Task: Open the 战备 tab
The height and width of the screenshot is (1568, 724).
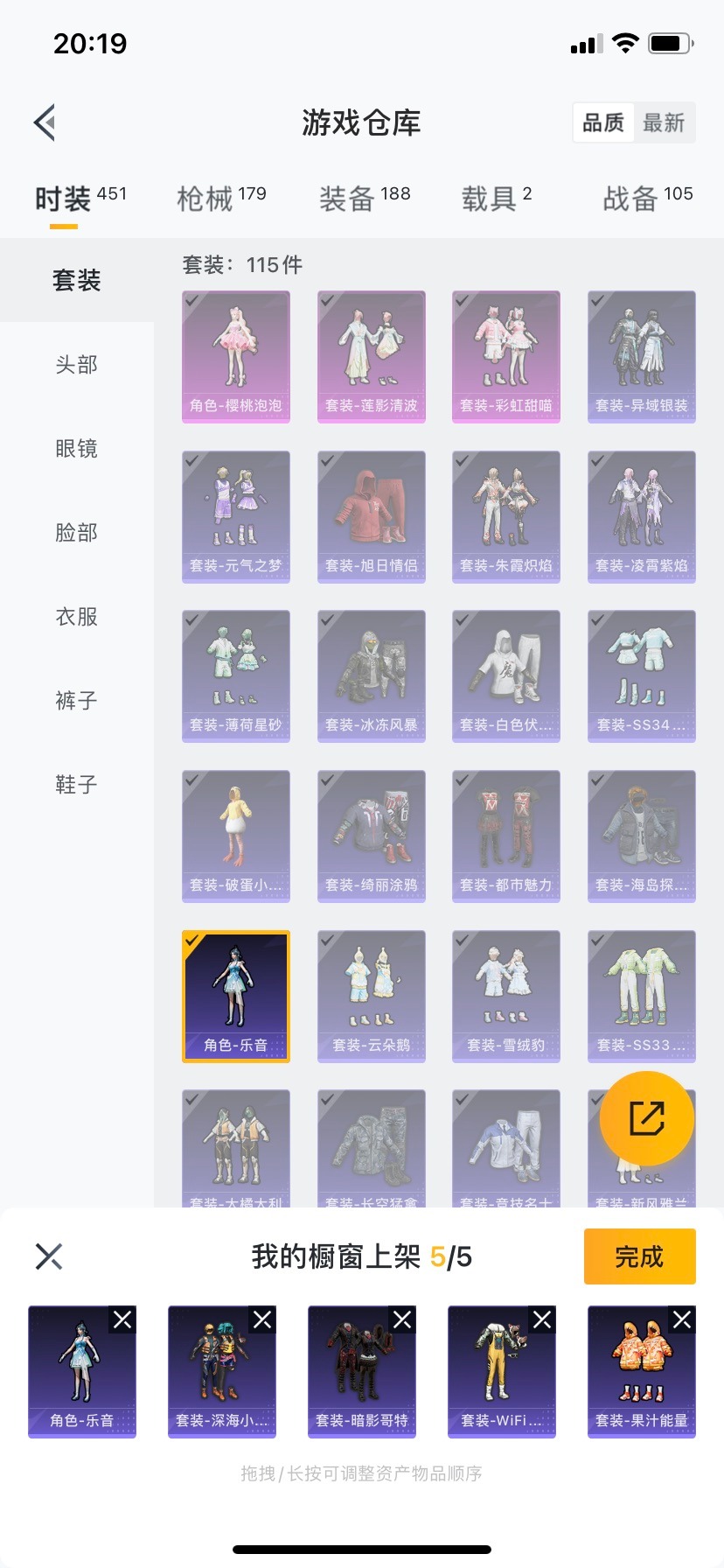Action: [x=647, y=199]
